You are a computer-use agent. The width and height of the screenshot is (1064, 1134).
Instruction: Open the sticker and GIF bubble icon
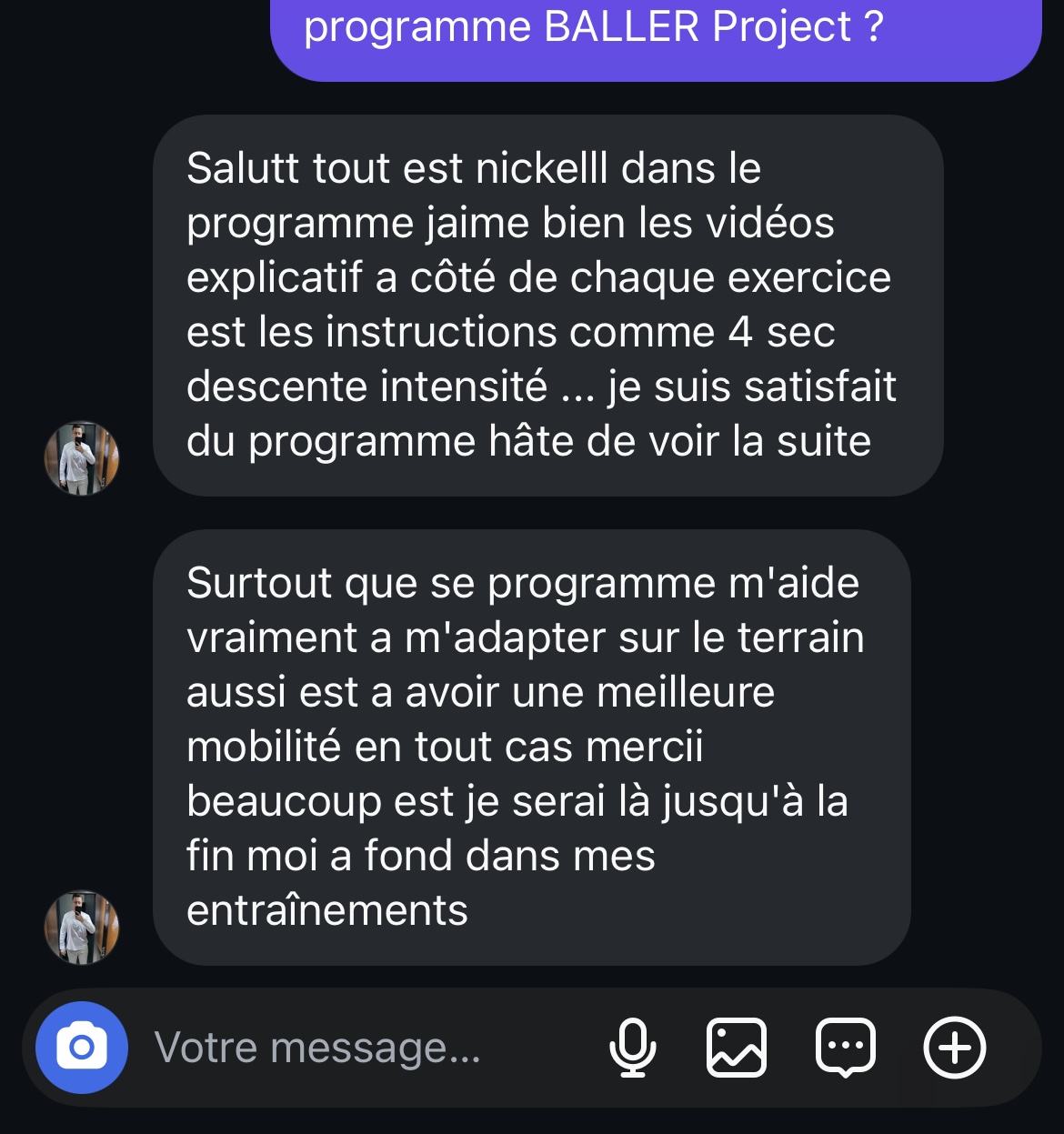point(846,1048)
